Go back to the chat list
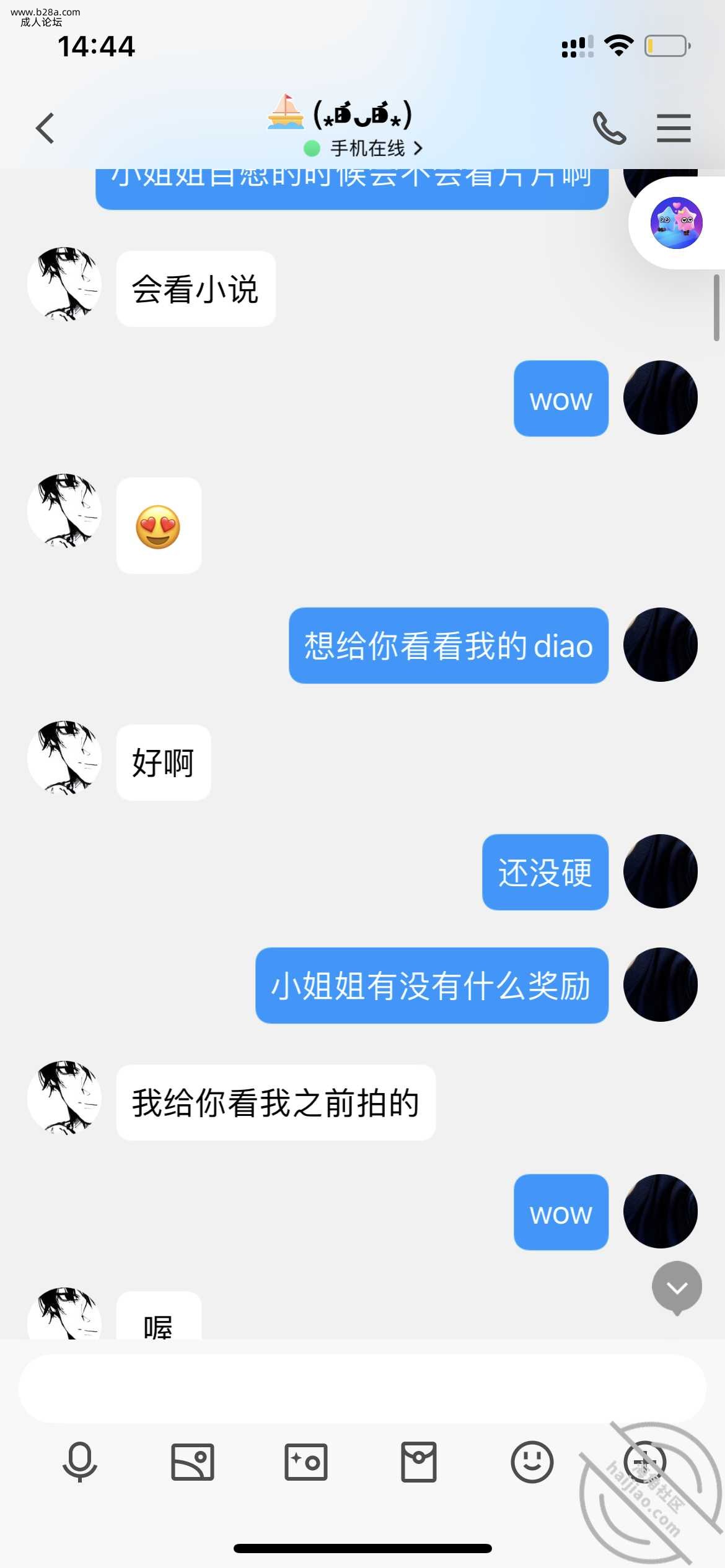725x1568 pixels. pos(45,129)
